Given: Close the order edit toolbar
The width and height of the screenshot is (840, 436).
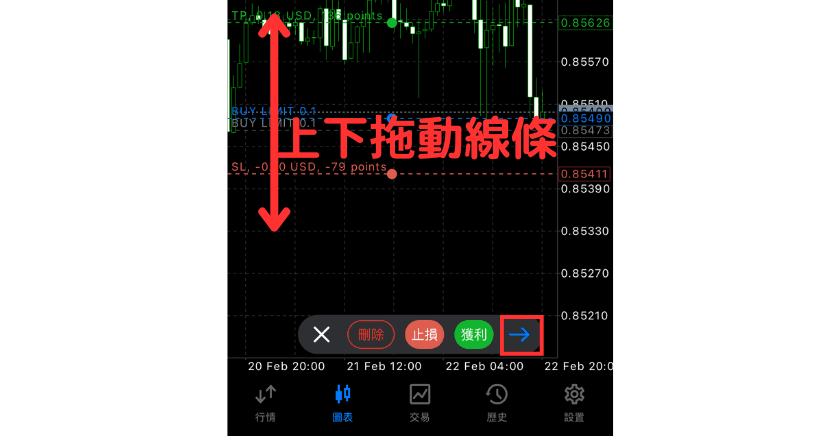Looking at the screenshot, I should click(x=321, y=334).
